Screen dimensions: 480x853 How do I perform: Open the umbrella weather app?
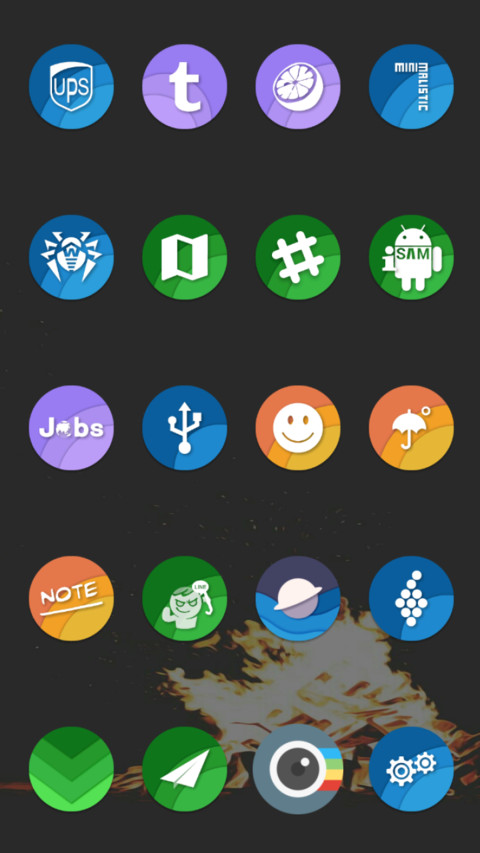pyautogui.click(x=411, y=428)
